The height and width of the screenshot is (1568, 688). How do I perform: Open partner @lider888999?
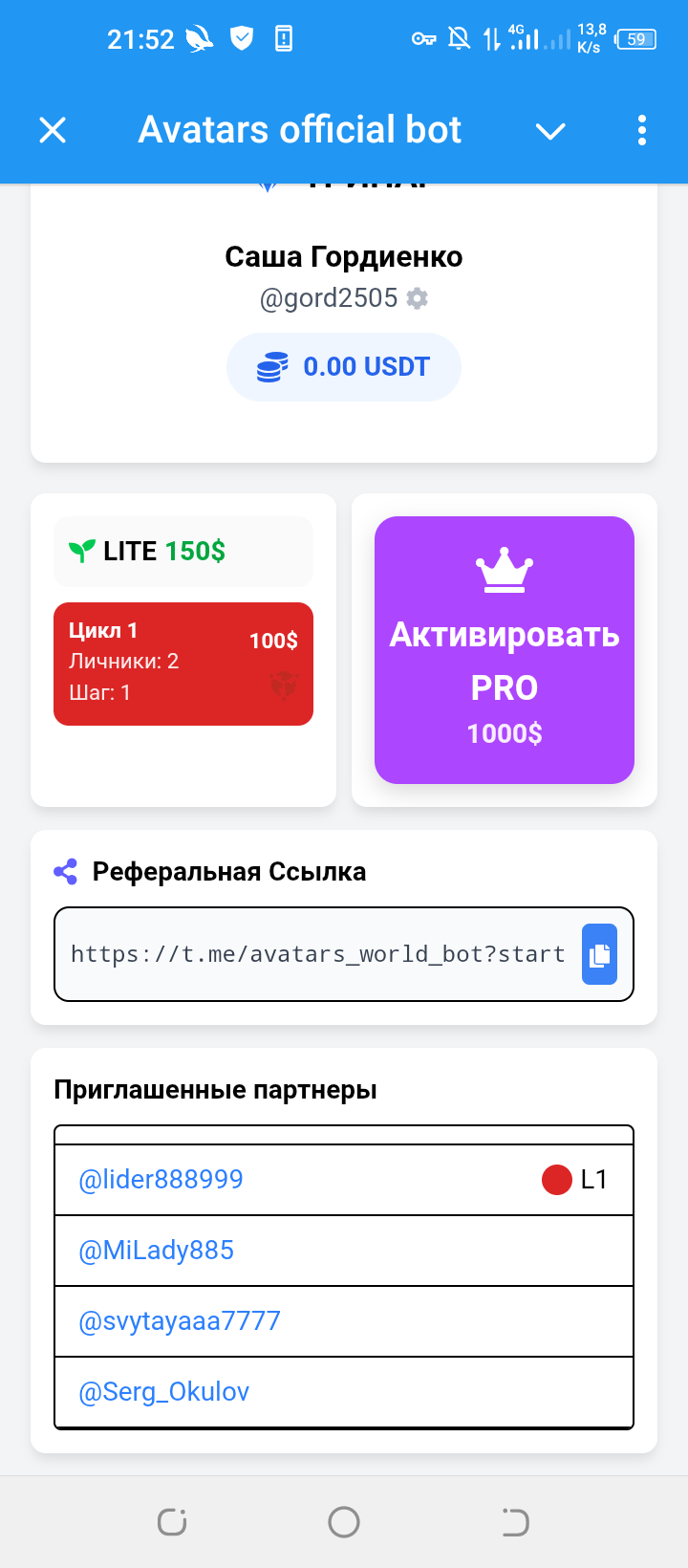point(161,1180)
